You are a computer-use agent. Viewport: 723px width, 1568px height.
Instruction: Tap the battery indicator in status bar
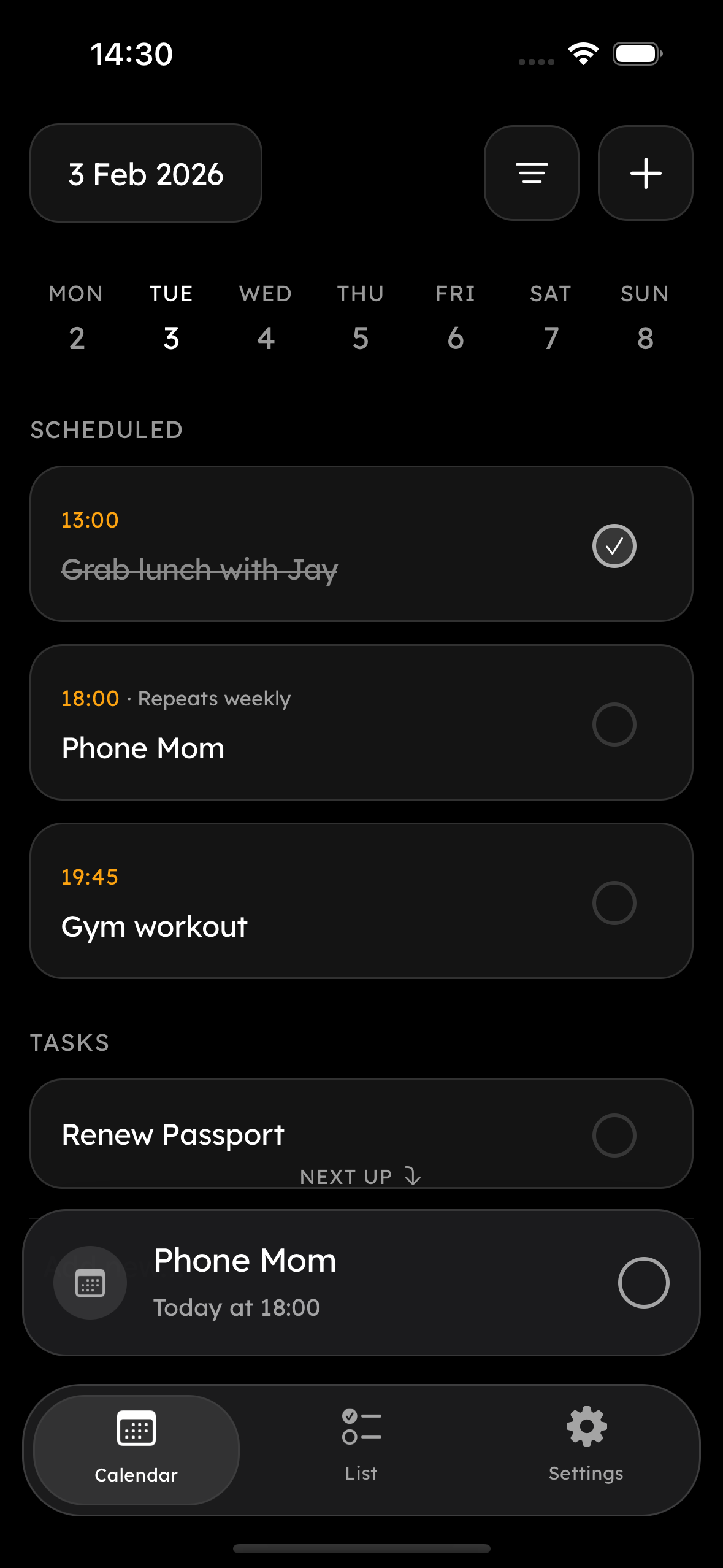[637, 53]
